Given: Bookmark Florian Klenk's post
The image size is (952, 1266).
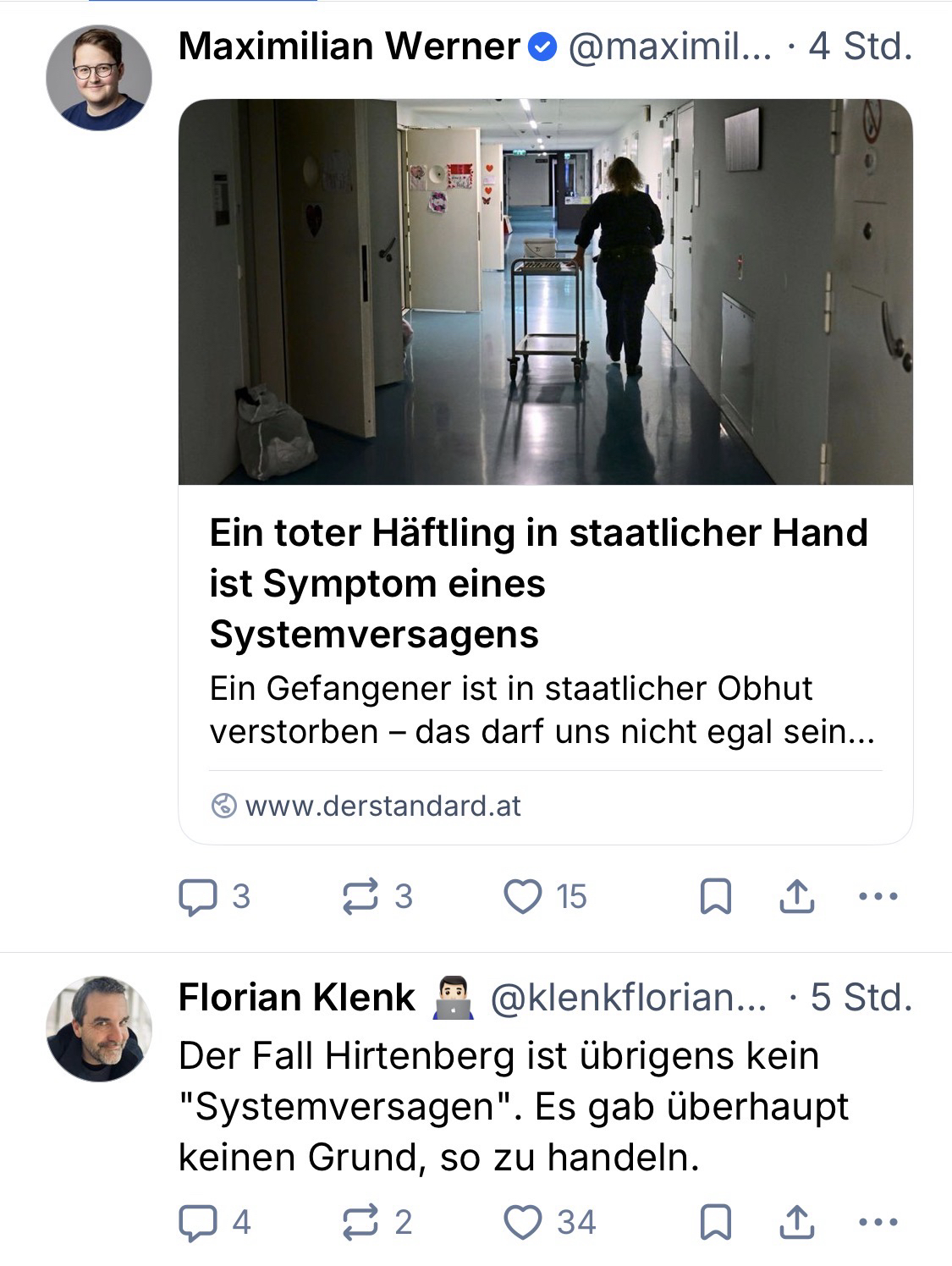Looking at the screenshot, I should coord(716,1223).
